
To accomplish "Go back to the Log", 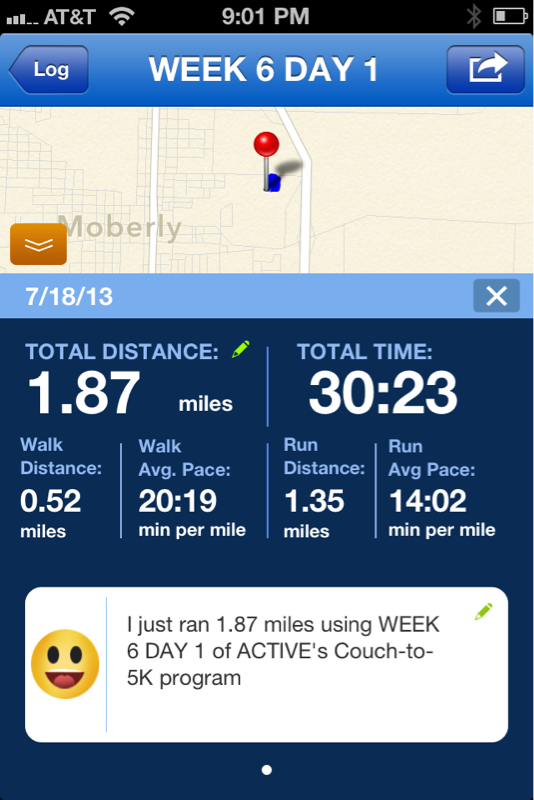I will 49,69.
